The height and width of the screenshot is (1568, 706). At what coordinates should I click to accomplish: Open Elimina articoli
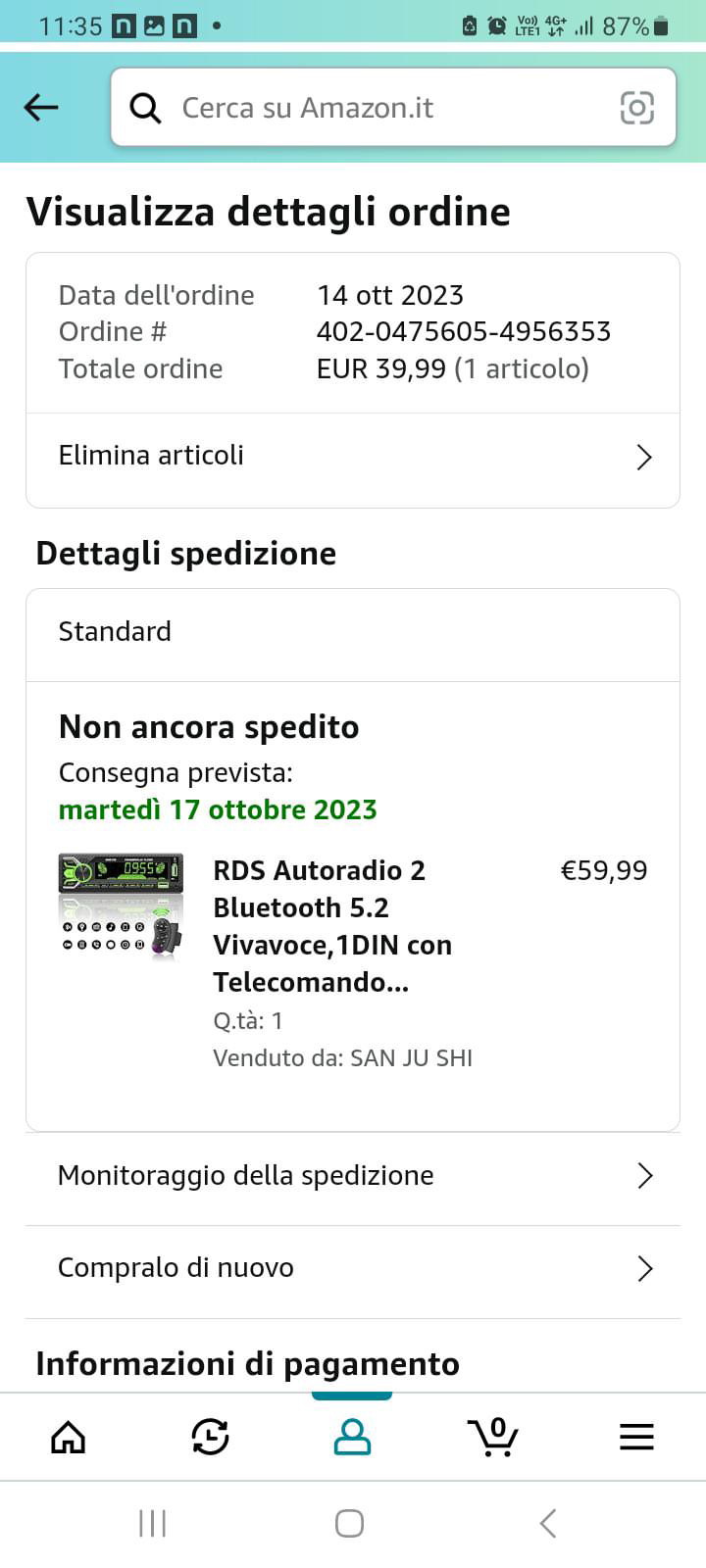pos(352,456)
